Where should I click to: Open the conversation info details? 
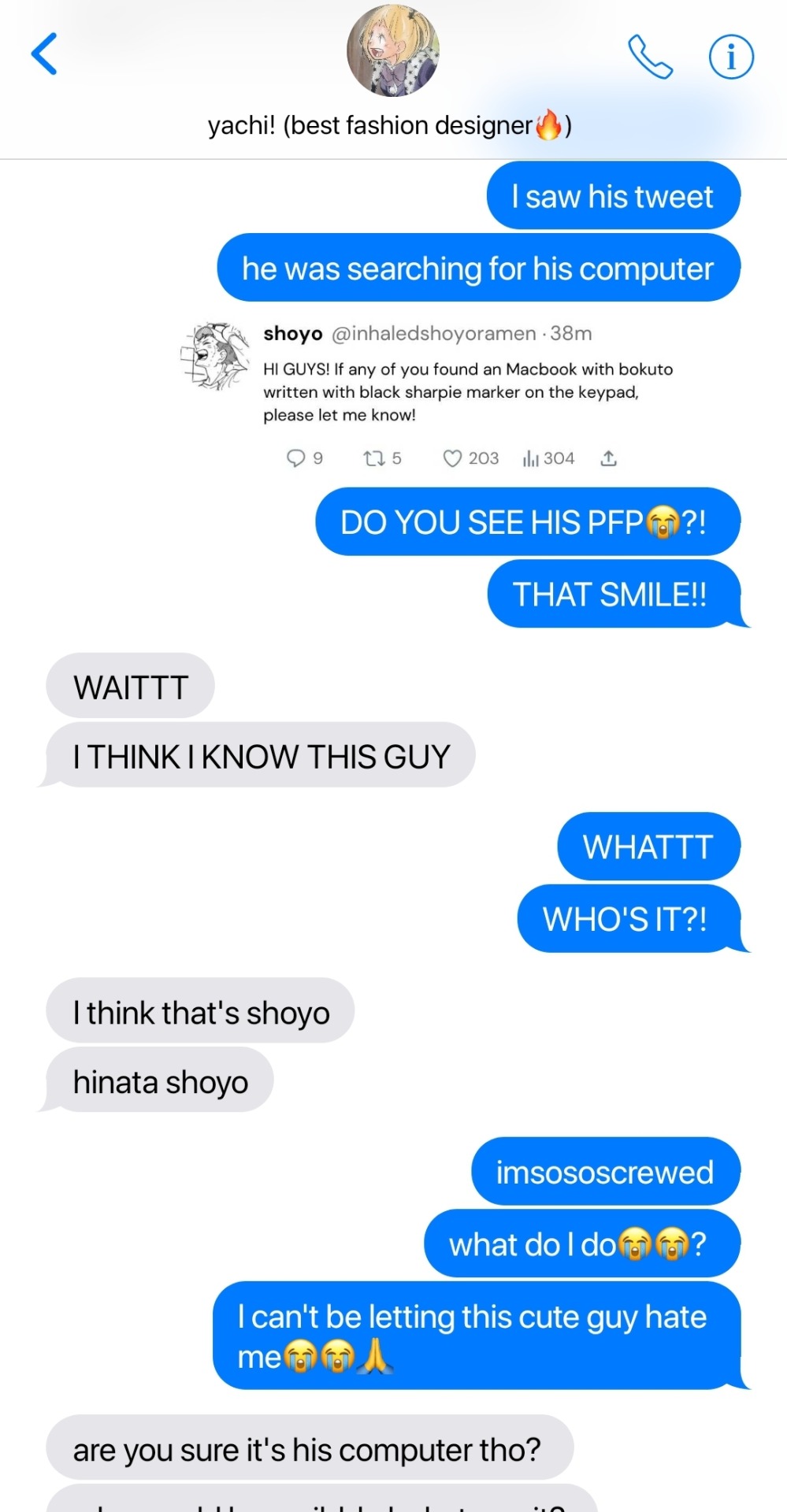pyautogui.click(x=731, y=57)
